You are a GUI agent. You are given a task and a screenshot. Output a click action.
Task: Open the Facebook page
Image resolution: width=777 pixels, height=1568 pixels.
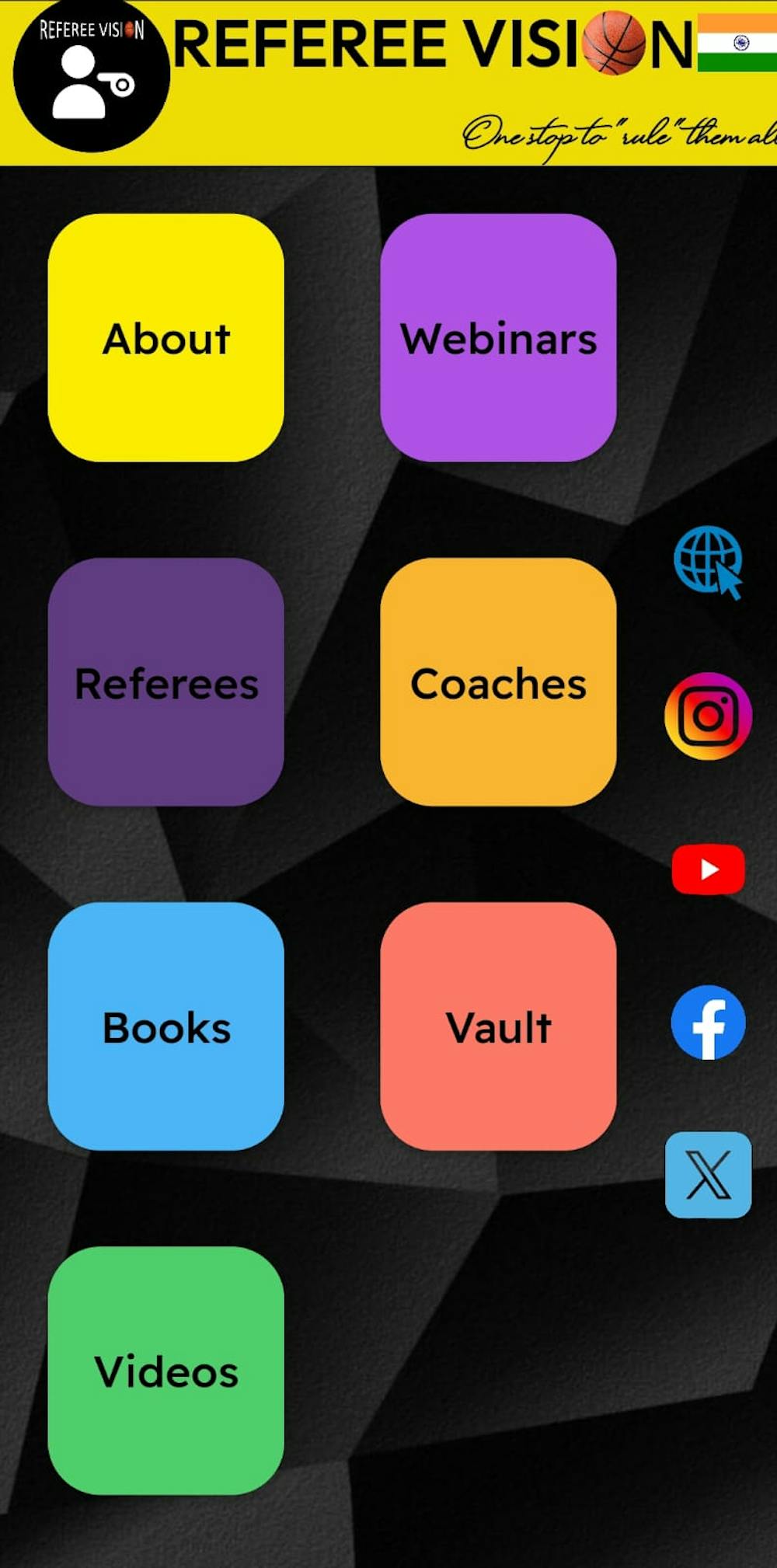(x=708, y=1023)
